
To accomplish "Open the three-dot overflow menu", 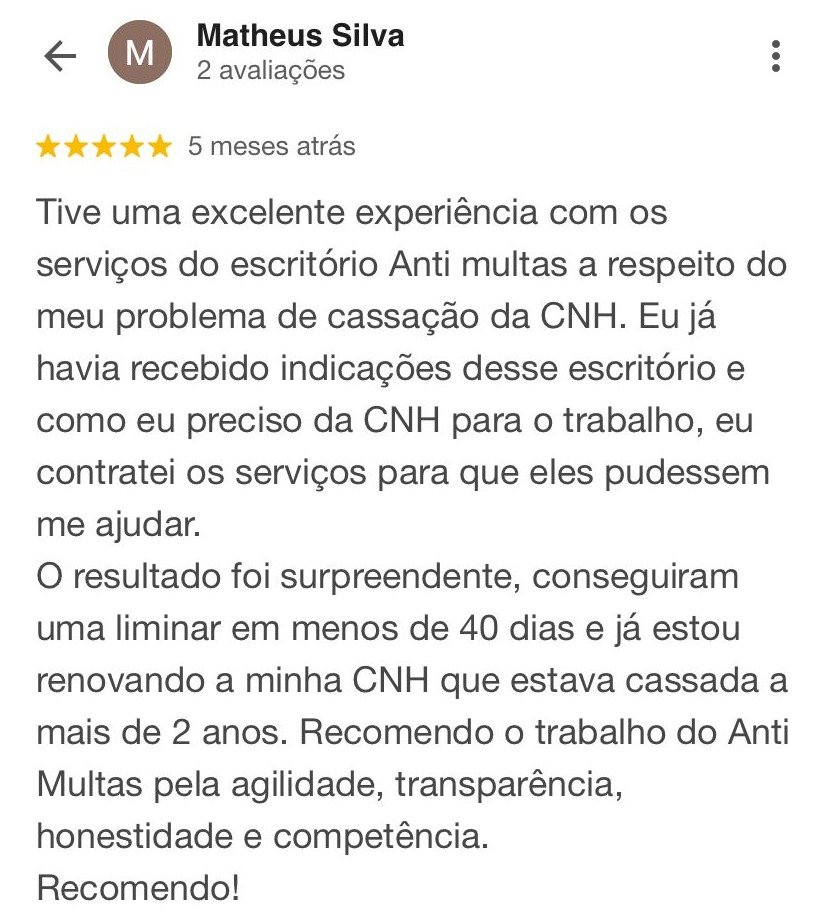I will point(776,56).
